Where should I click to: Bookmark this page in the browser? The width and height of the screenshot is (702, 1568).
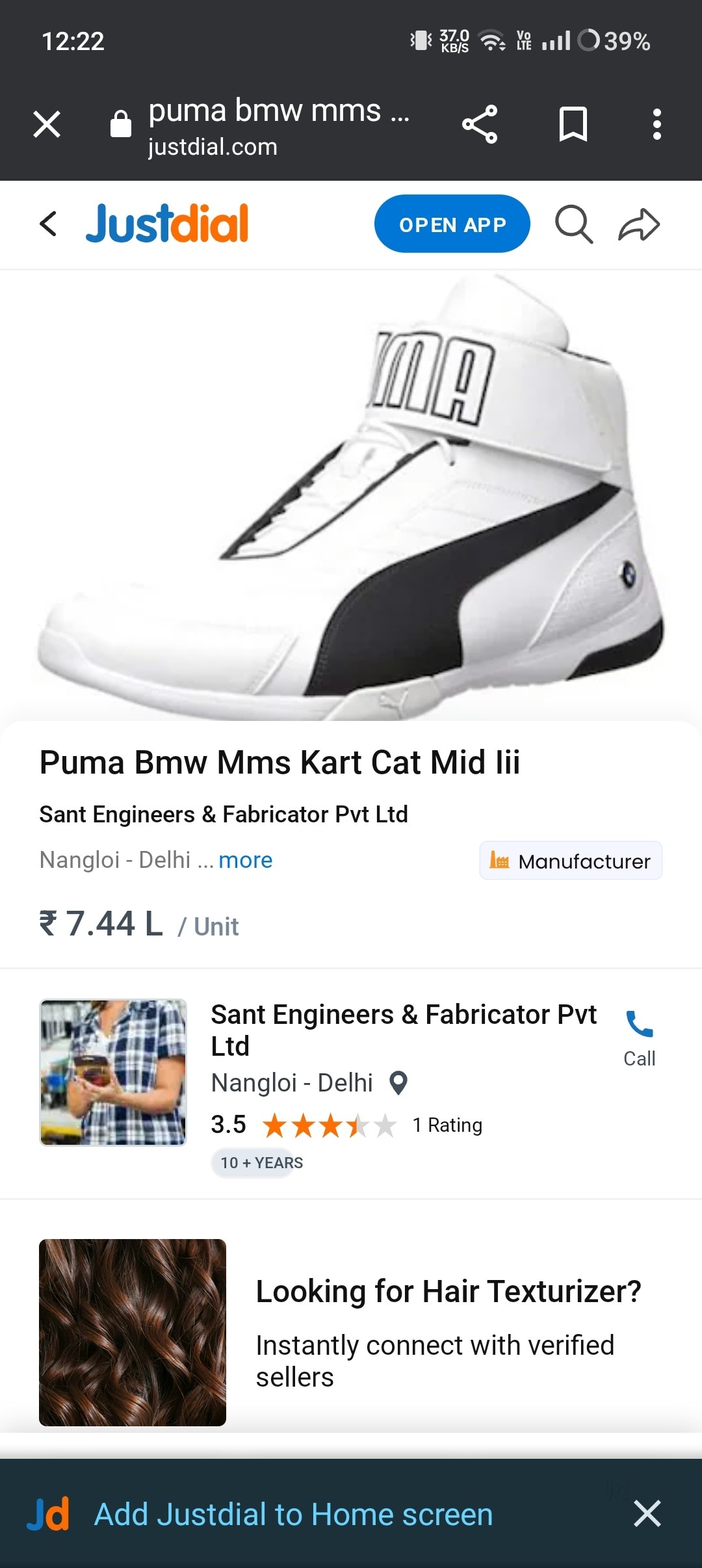(x=573, y=124)
